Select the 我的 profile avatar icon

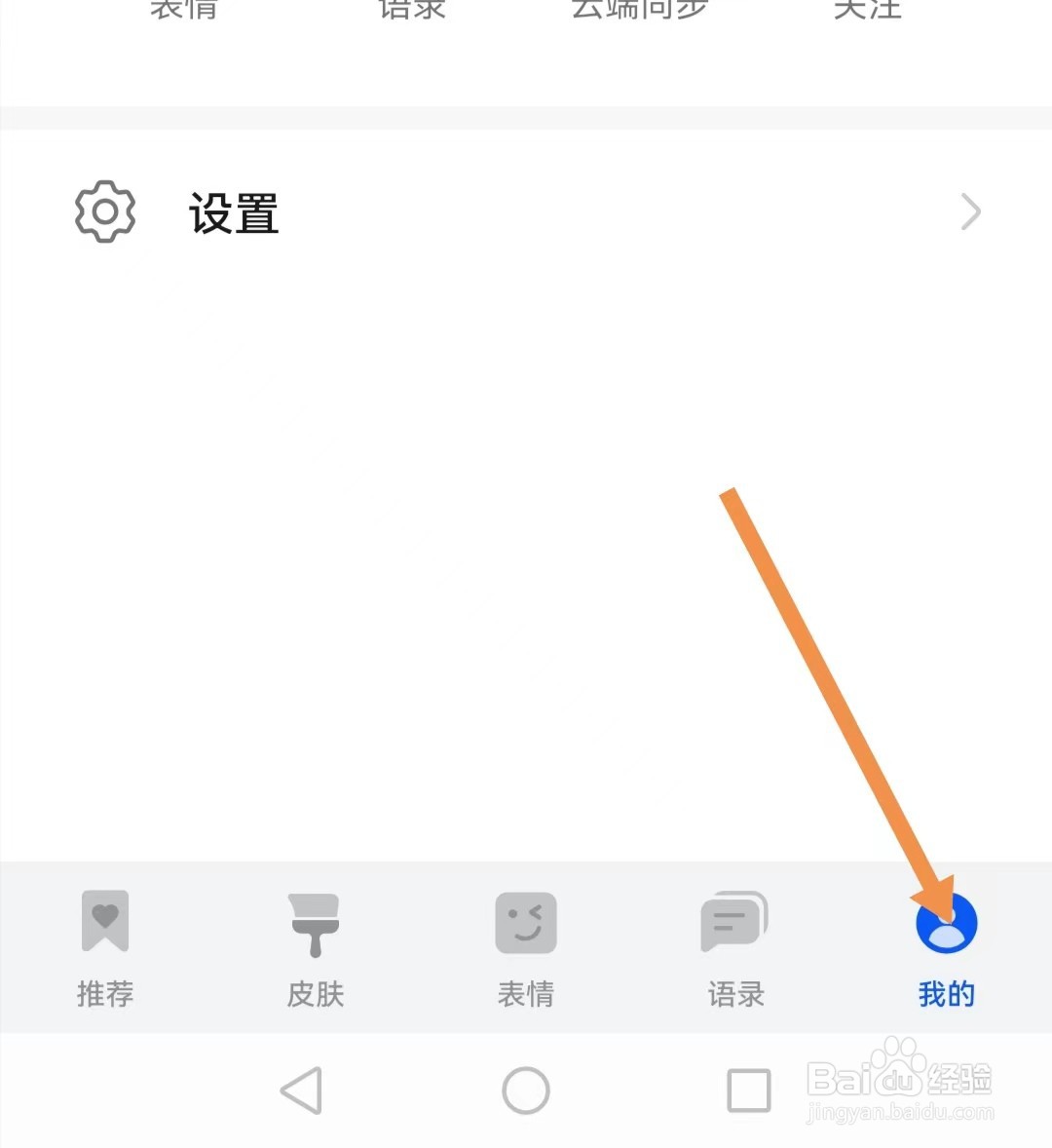click(947, 921)
